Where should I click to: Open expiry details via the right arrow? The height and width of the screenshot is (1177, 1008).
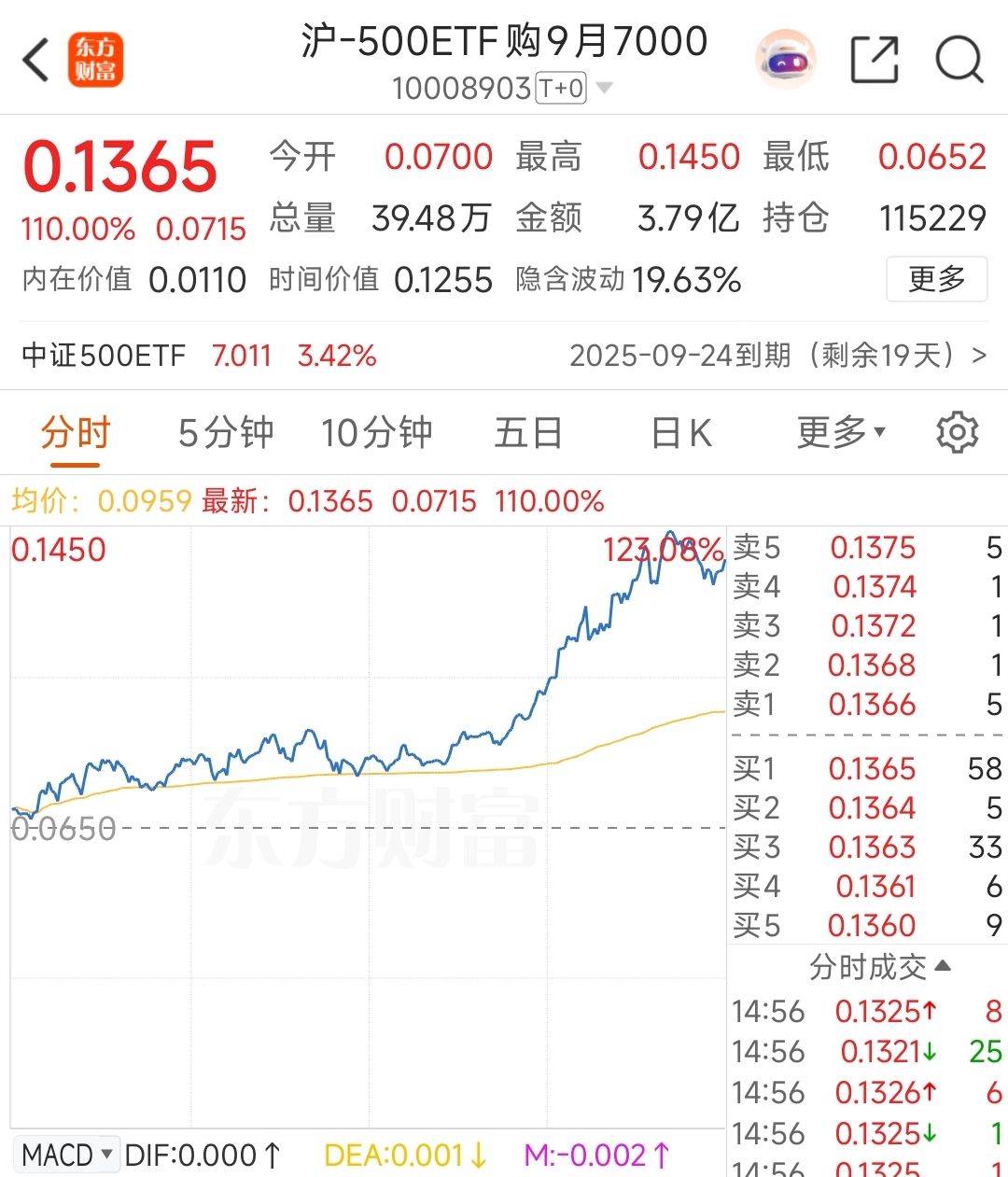[978, 356]
